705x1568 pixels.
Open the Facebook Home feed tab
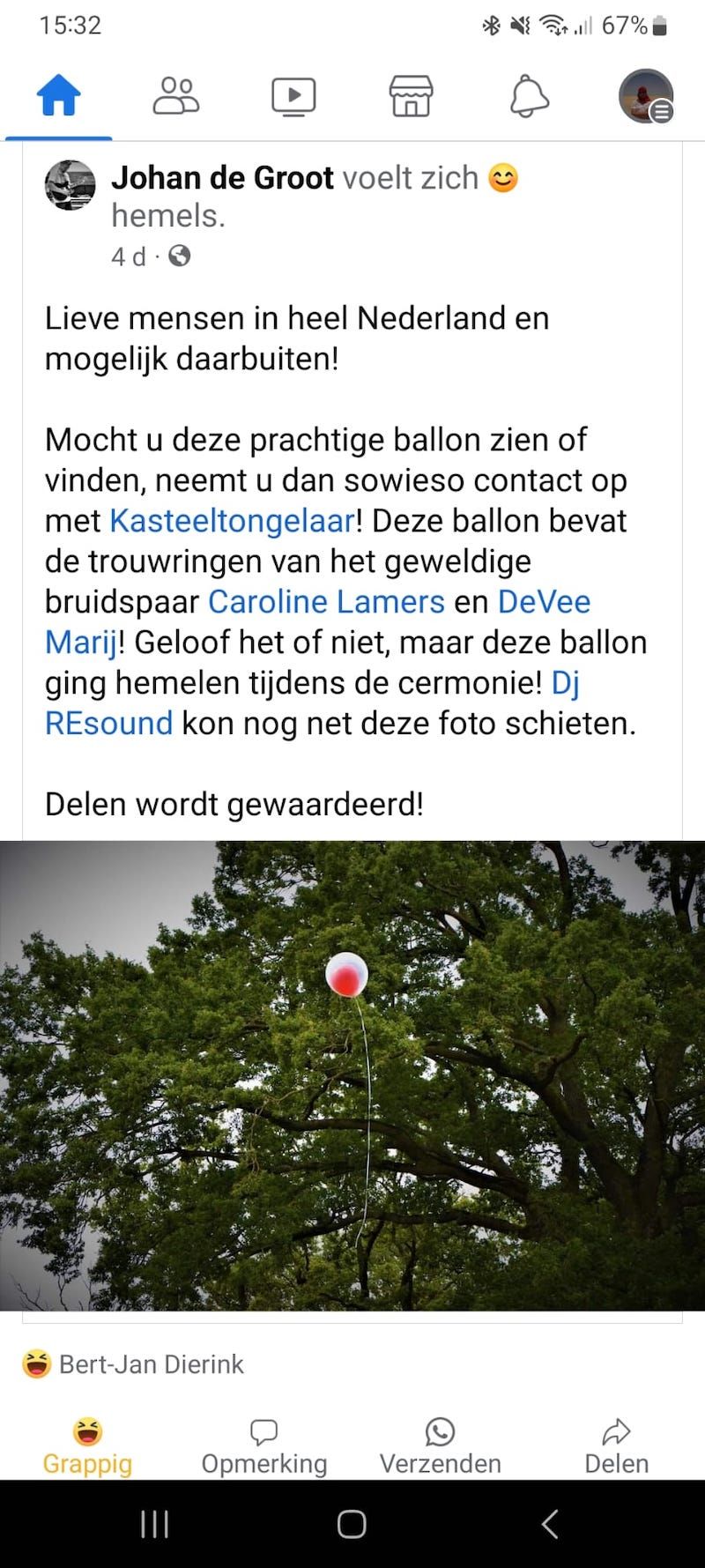pyautogui.click(x=58, y=95)
